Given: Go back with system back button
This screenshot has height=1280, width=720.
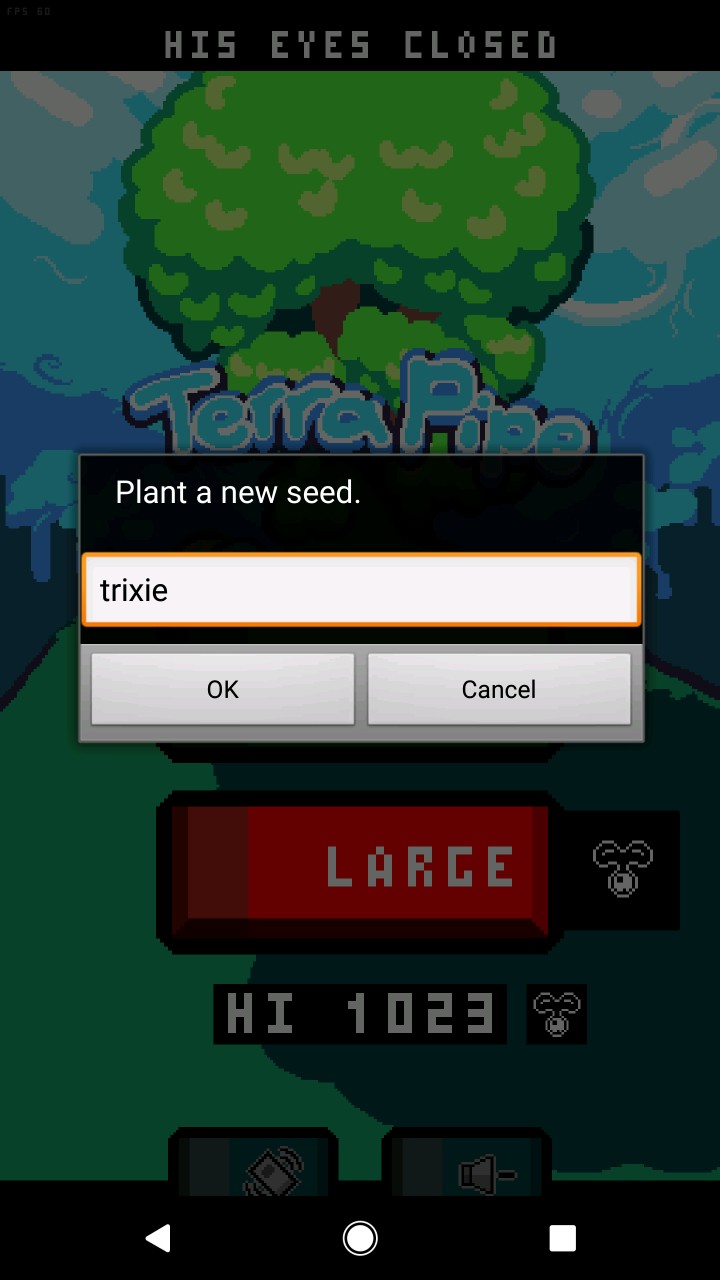Looking at the screenshot, I should pyautogui.click(x=158, y=1238).
